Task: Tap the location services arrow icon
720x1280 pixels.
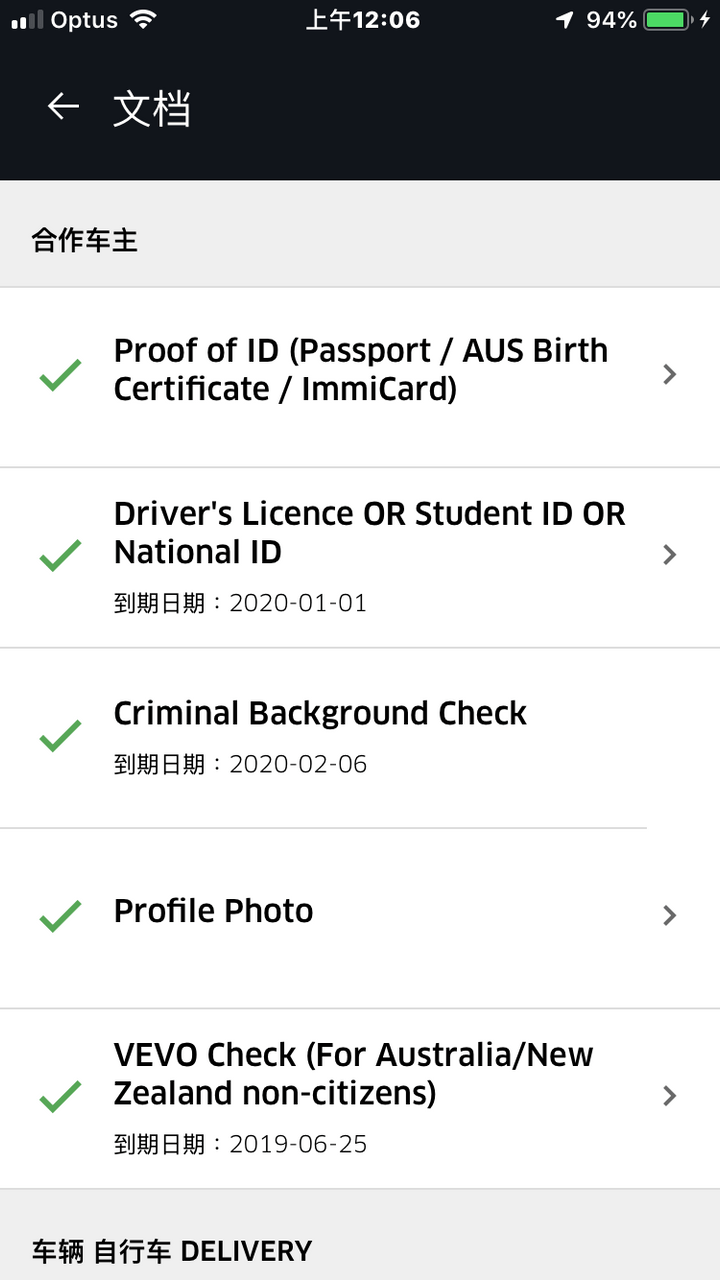Action: 564,18
